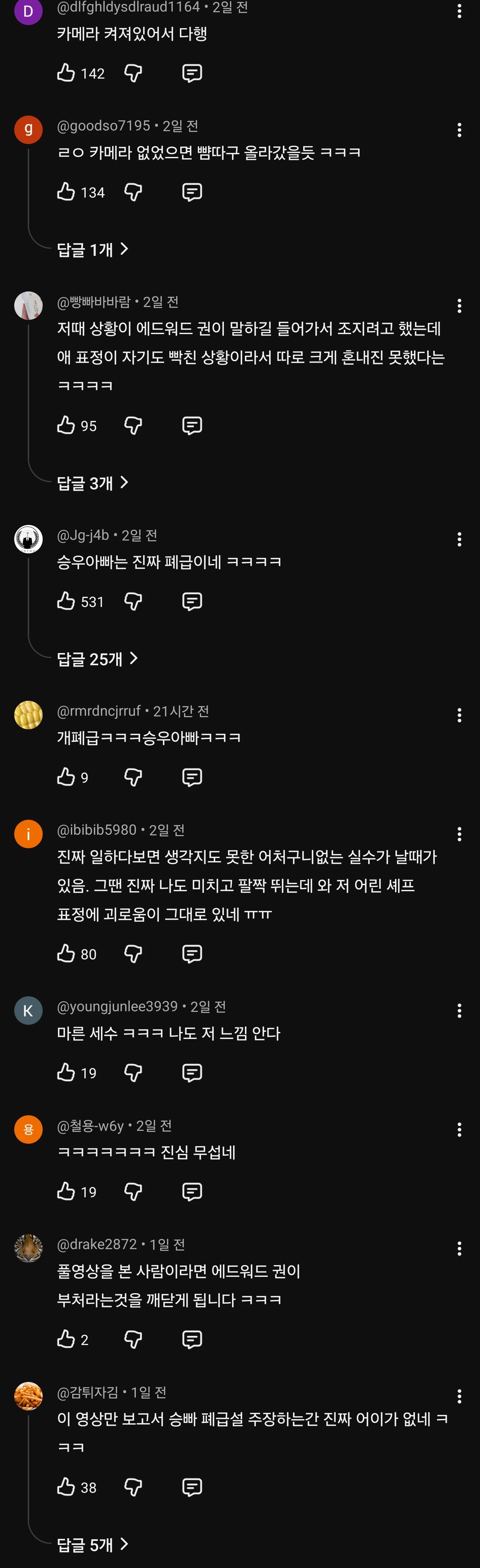Open overflow menu for @ibibib5980's comment
The height and width of the screenshot is (1568, 480).
[459, 834]
